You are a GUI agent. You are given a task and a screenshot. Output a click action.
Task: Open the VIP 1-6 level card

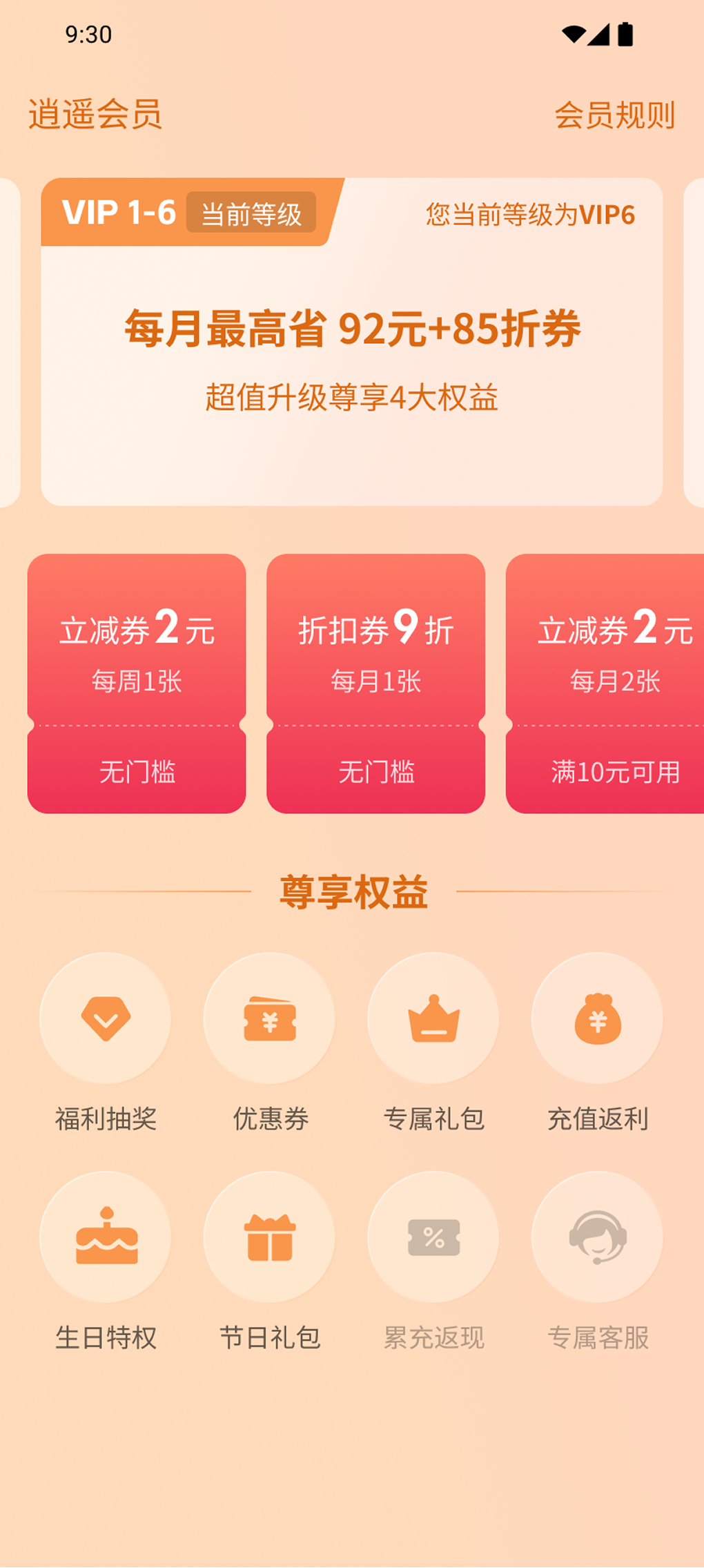[352, 342]
